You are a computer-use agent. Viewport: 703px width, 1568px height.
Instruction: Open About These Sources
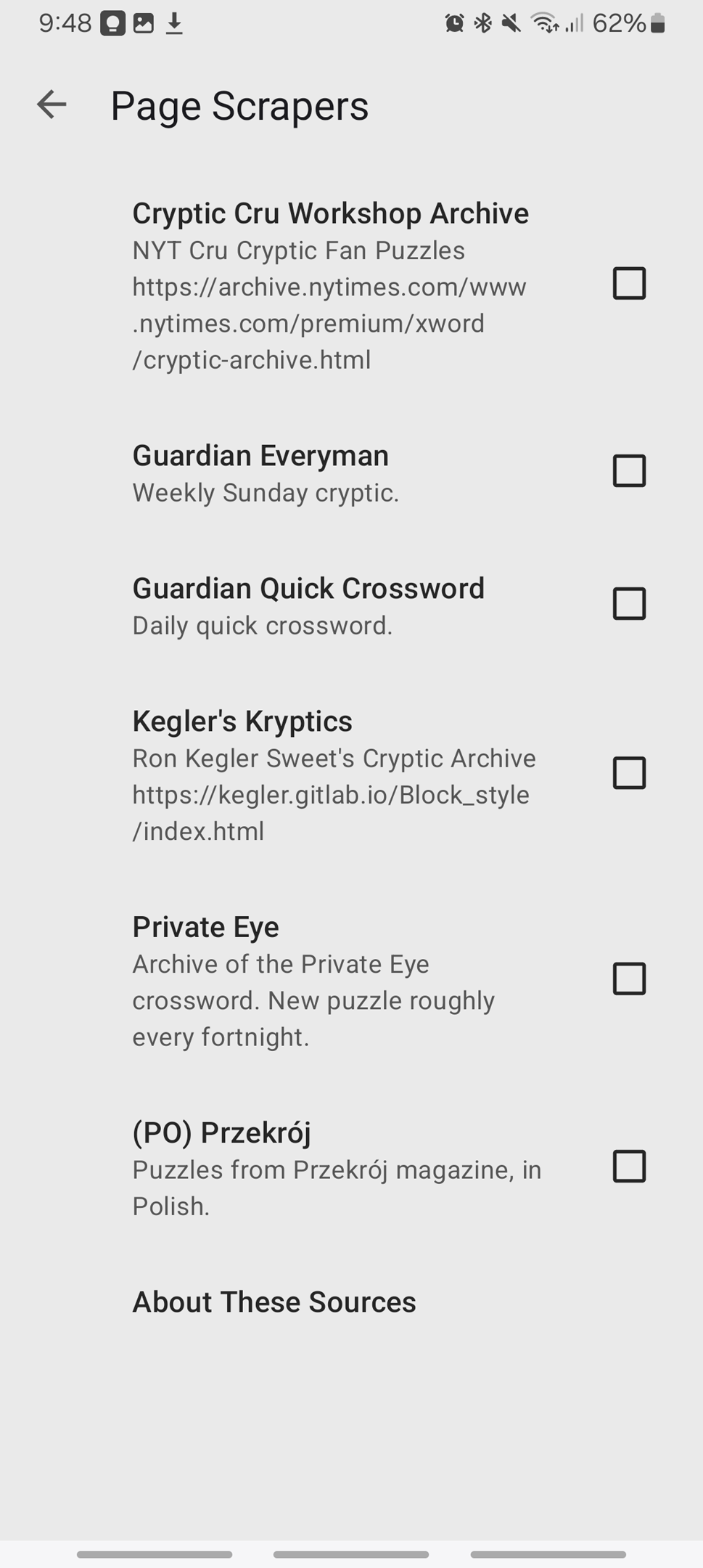(274, 1302)
